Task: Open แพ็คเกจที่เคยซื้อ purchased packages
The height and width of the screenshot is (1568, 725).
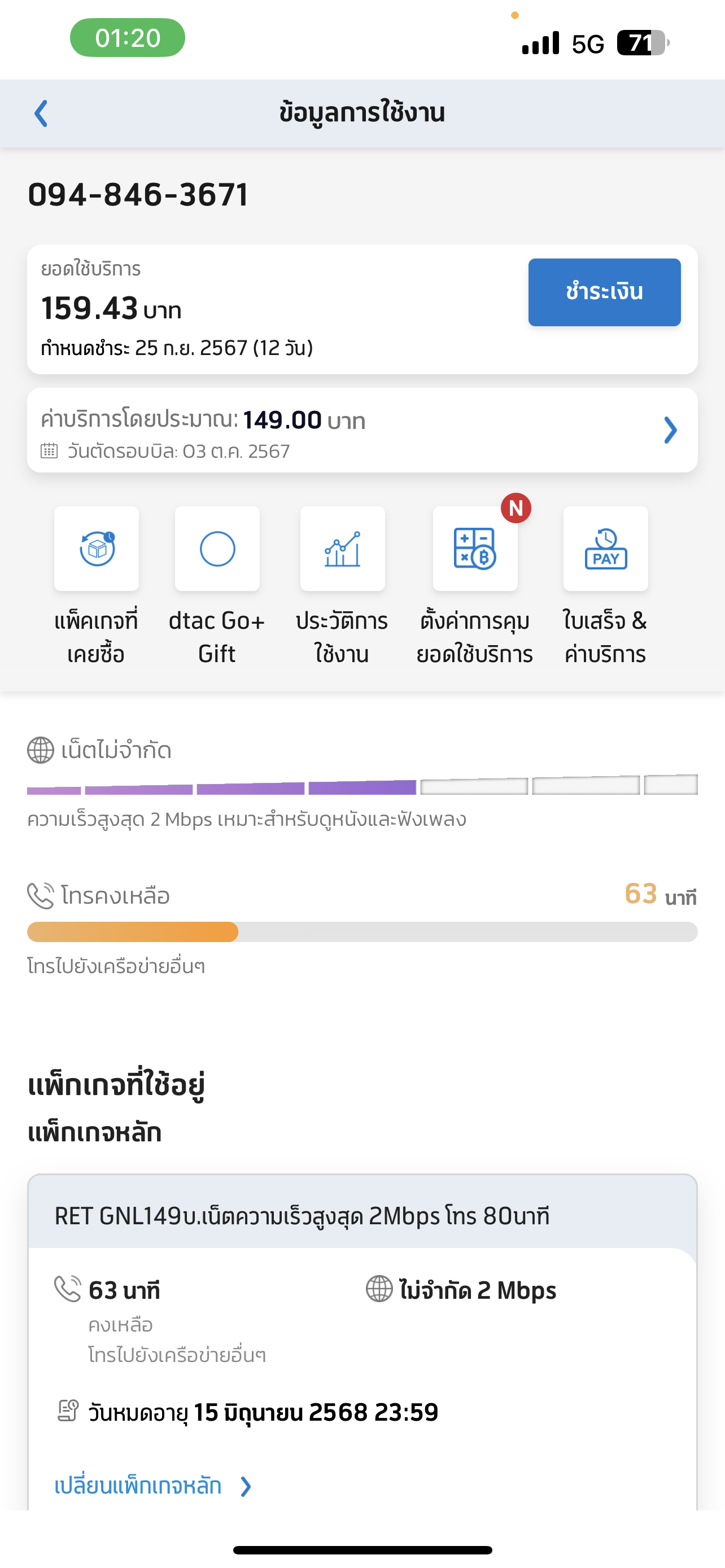Action: 96,549
